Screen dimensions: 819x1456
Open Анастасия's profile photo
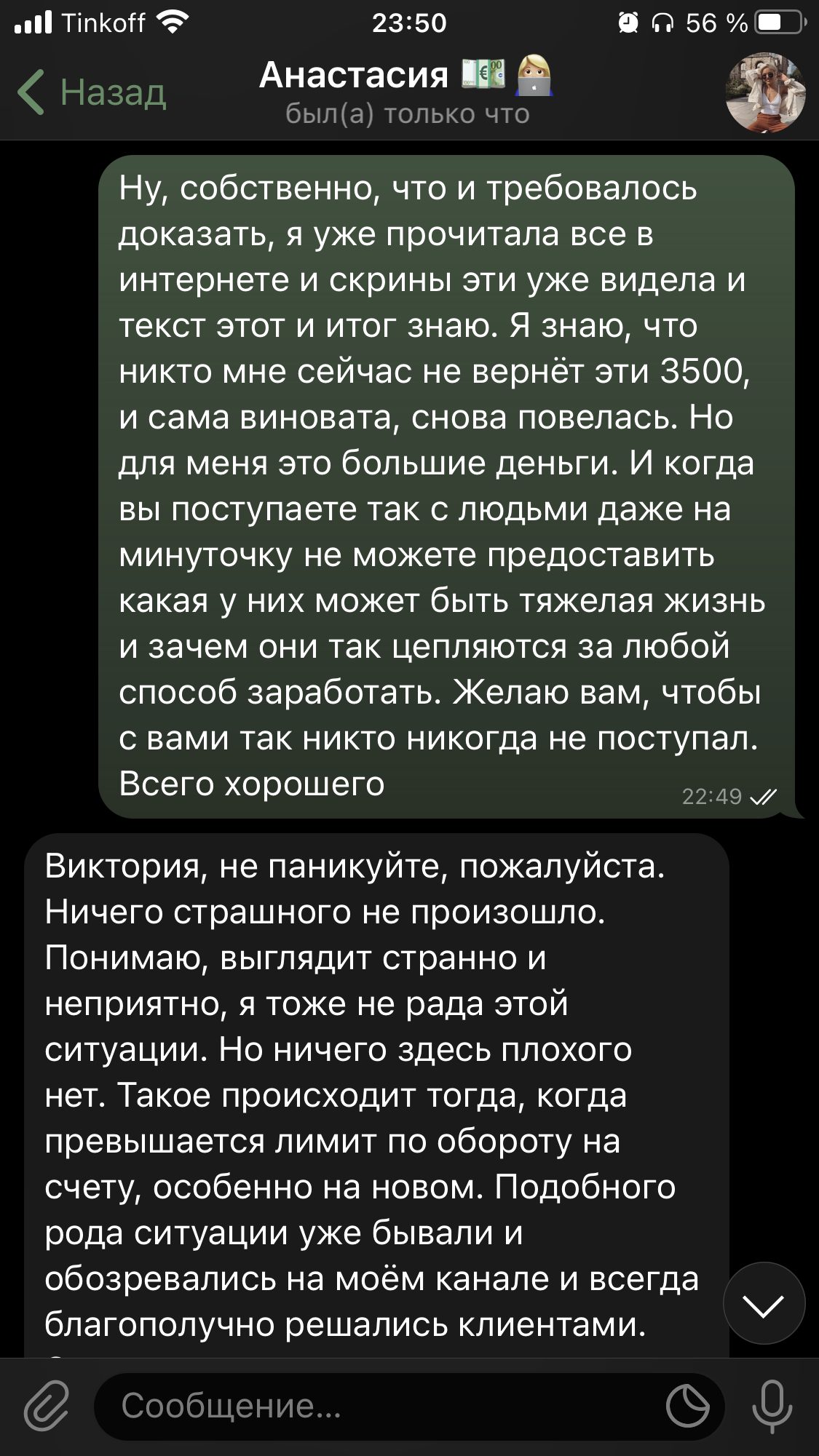(x=765, y=92)
